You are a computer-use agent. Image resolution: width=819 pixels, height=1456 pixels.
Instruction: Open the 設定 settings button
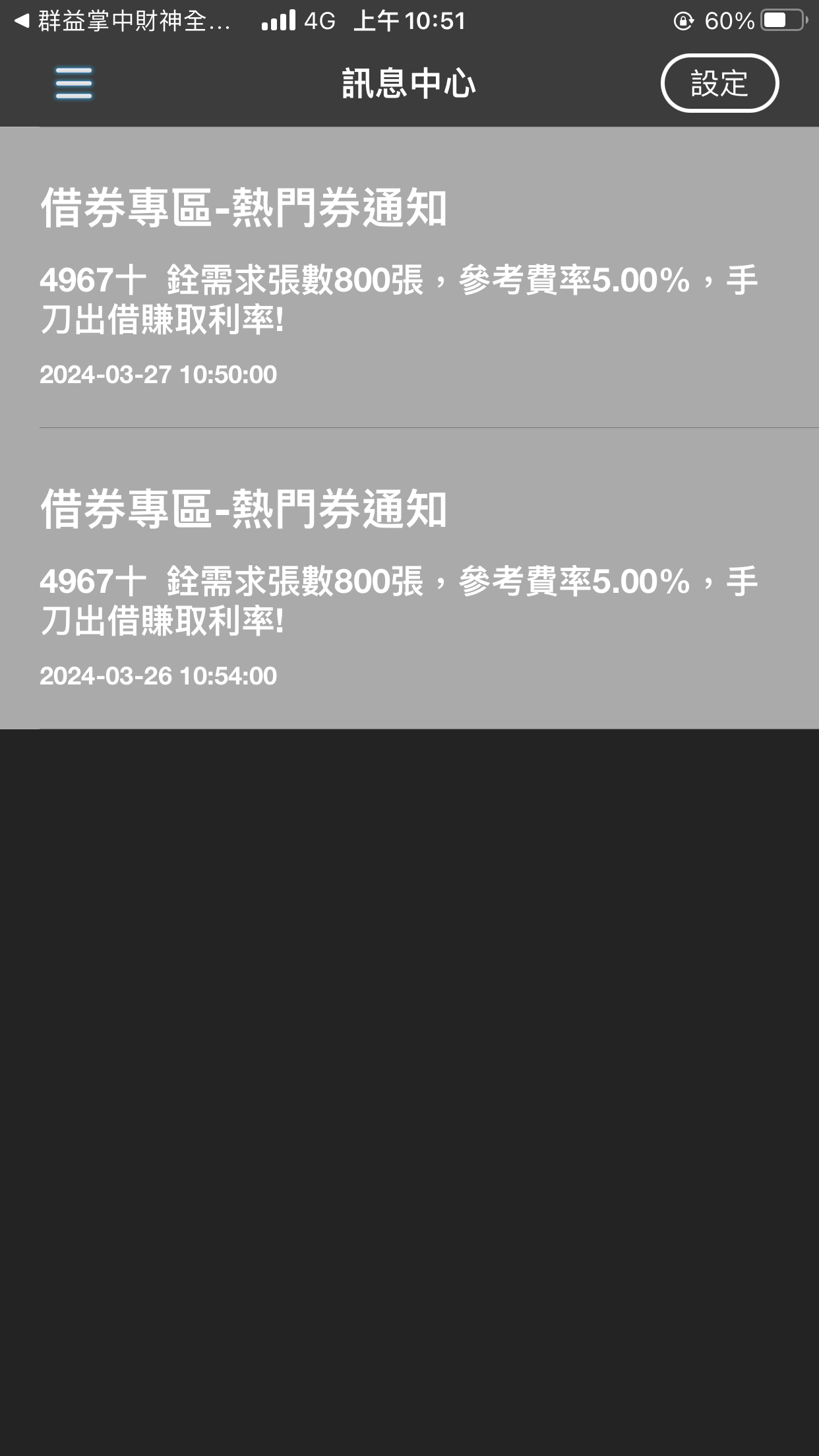point(719,84)
